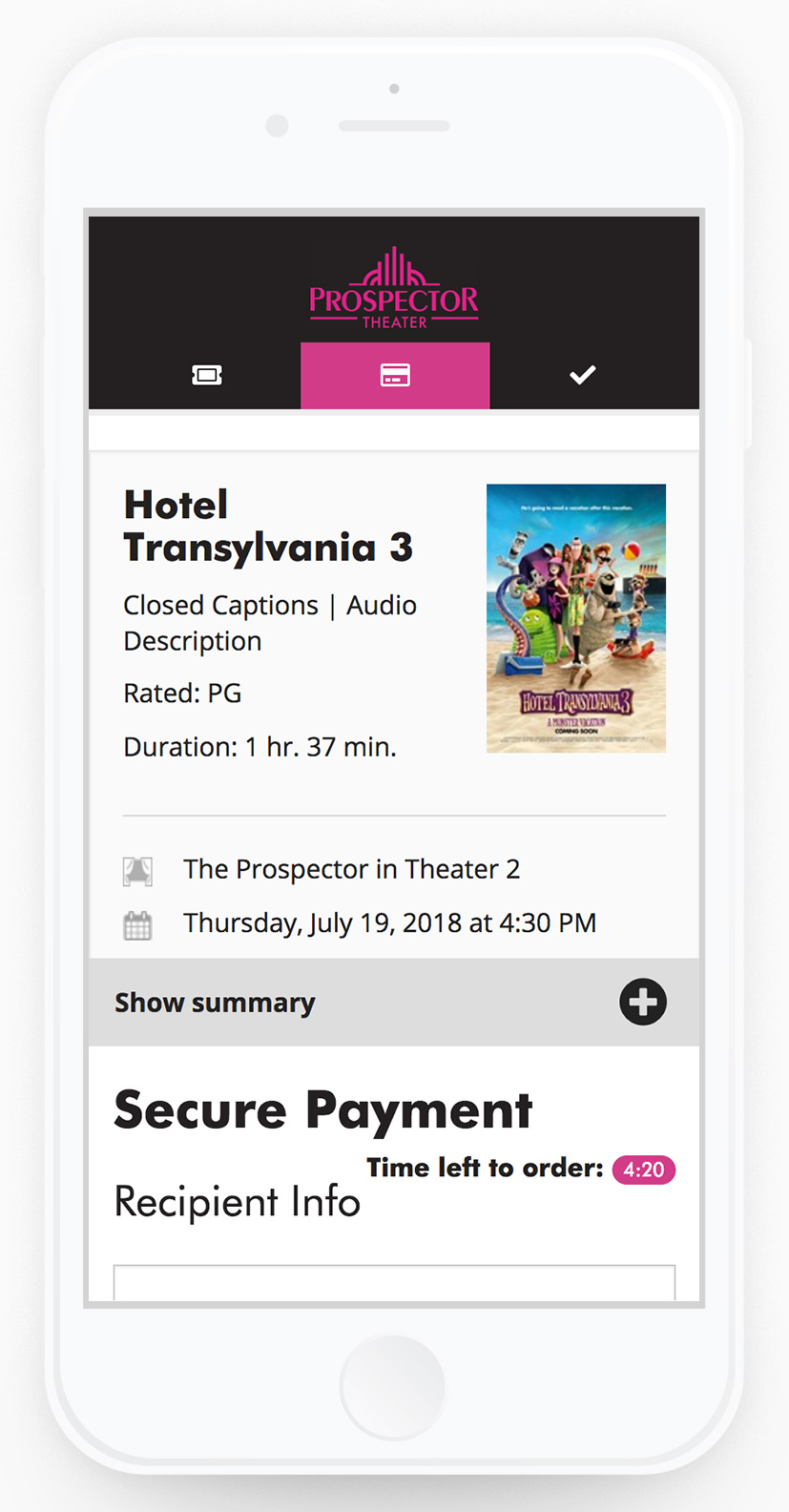Expand the Show summary section
The width and height of the screenshot is (789, 1512).
click(x=215, y=1002)
